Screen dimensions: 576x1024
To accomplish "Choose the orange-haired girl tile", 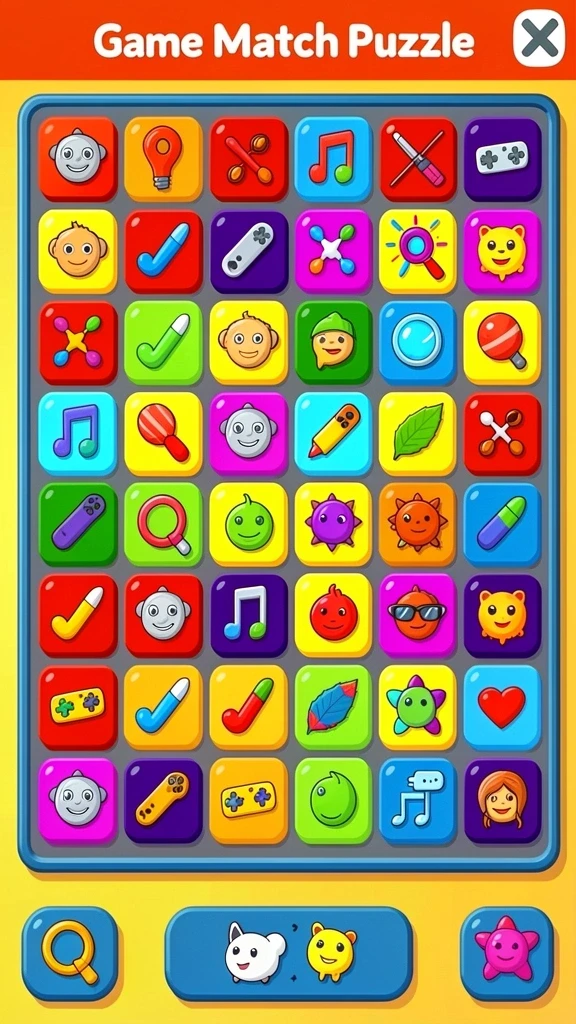I will [x=502, y=800].
